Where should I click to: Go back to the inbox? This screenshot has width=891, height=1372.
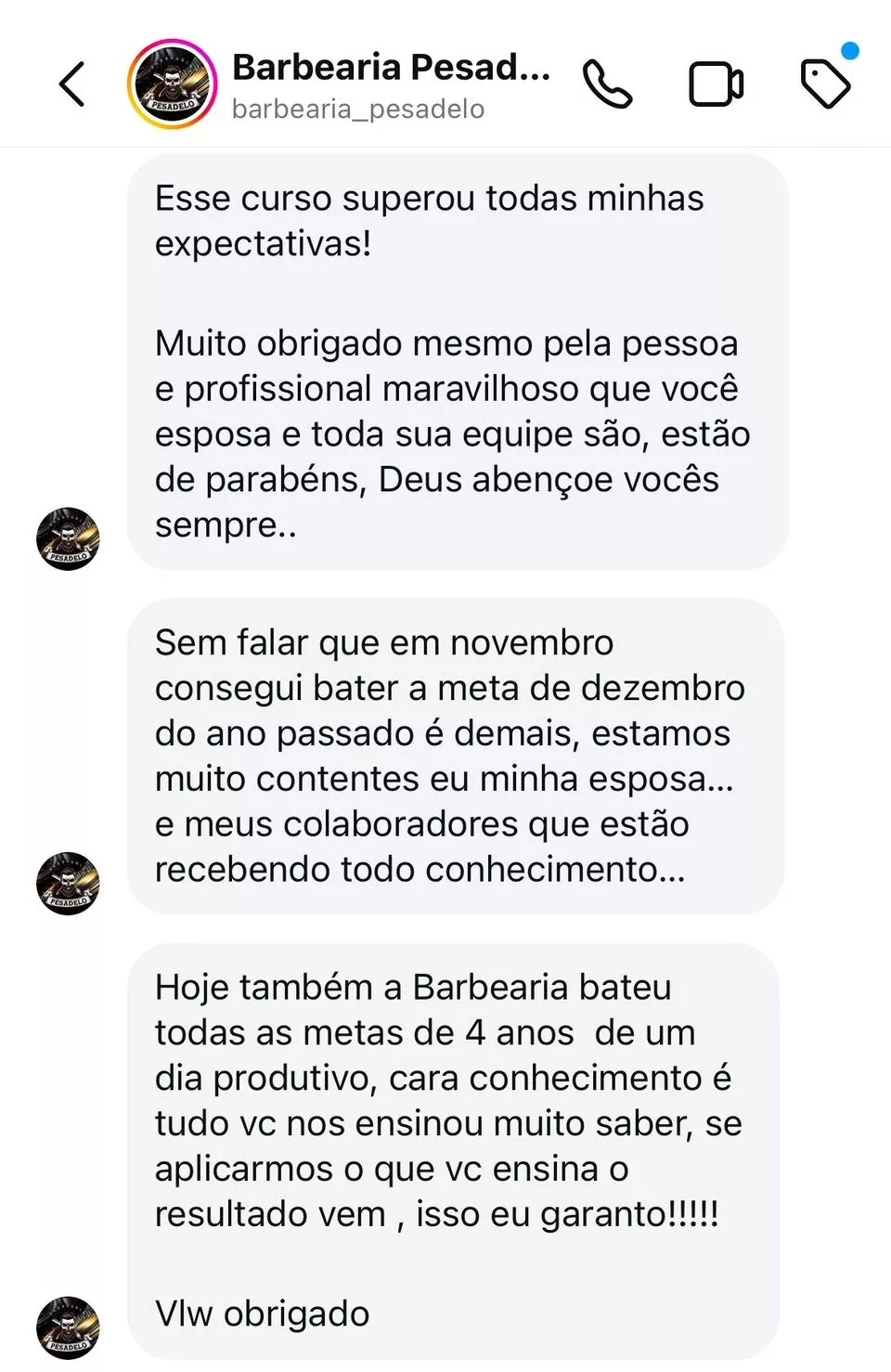click(x=72, y=84)
